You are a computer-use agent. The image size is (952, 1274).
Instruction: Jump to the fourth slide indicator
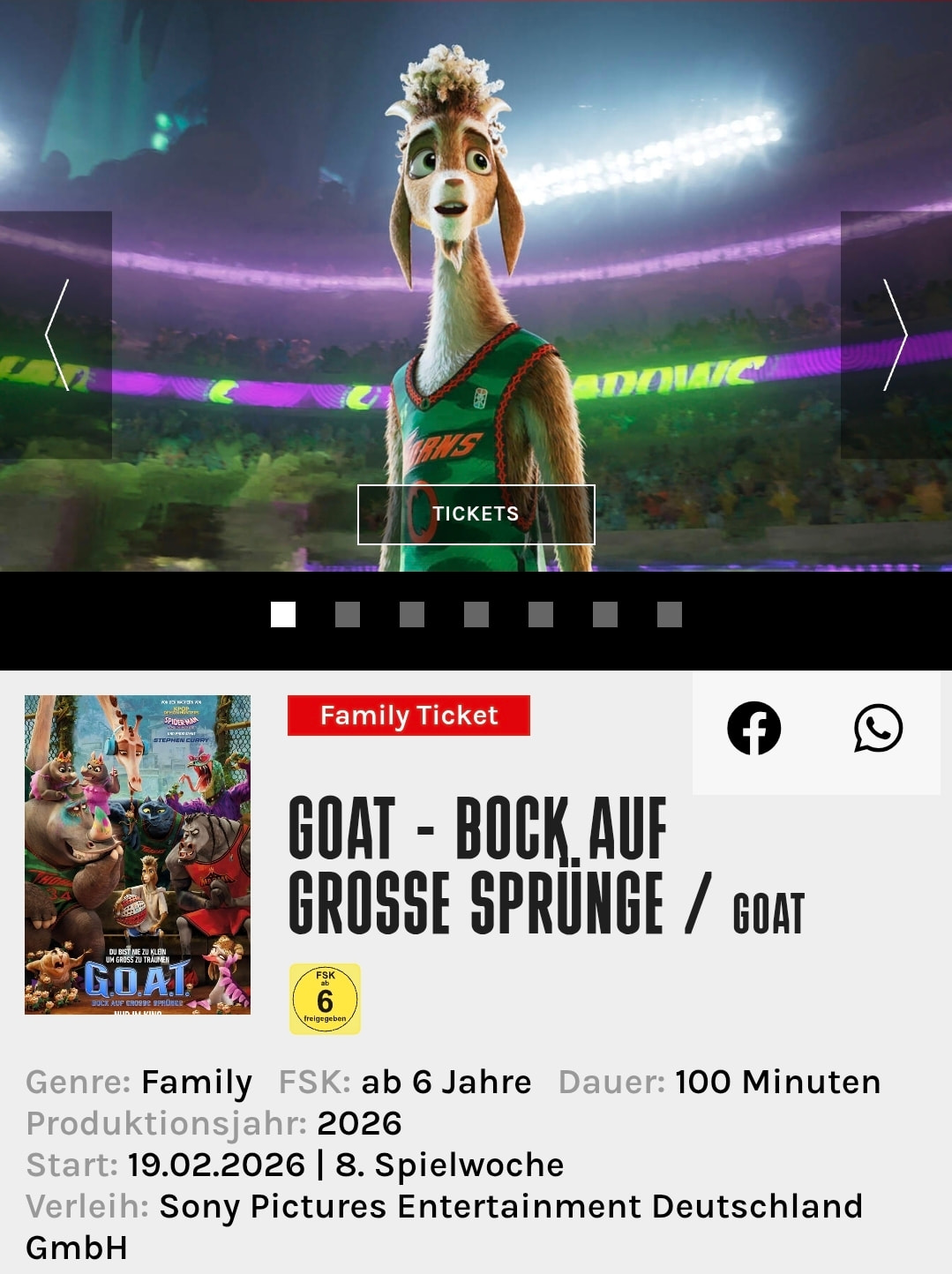pos(476,614)
